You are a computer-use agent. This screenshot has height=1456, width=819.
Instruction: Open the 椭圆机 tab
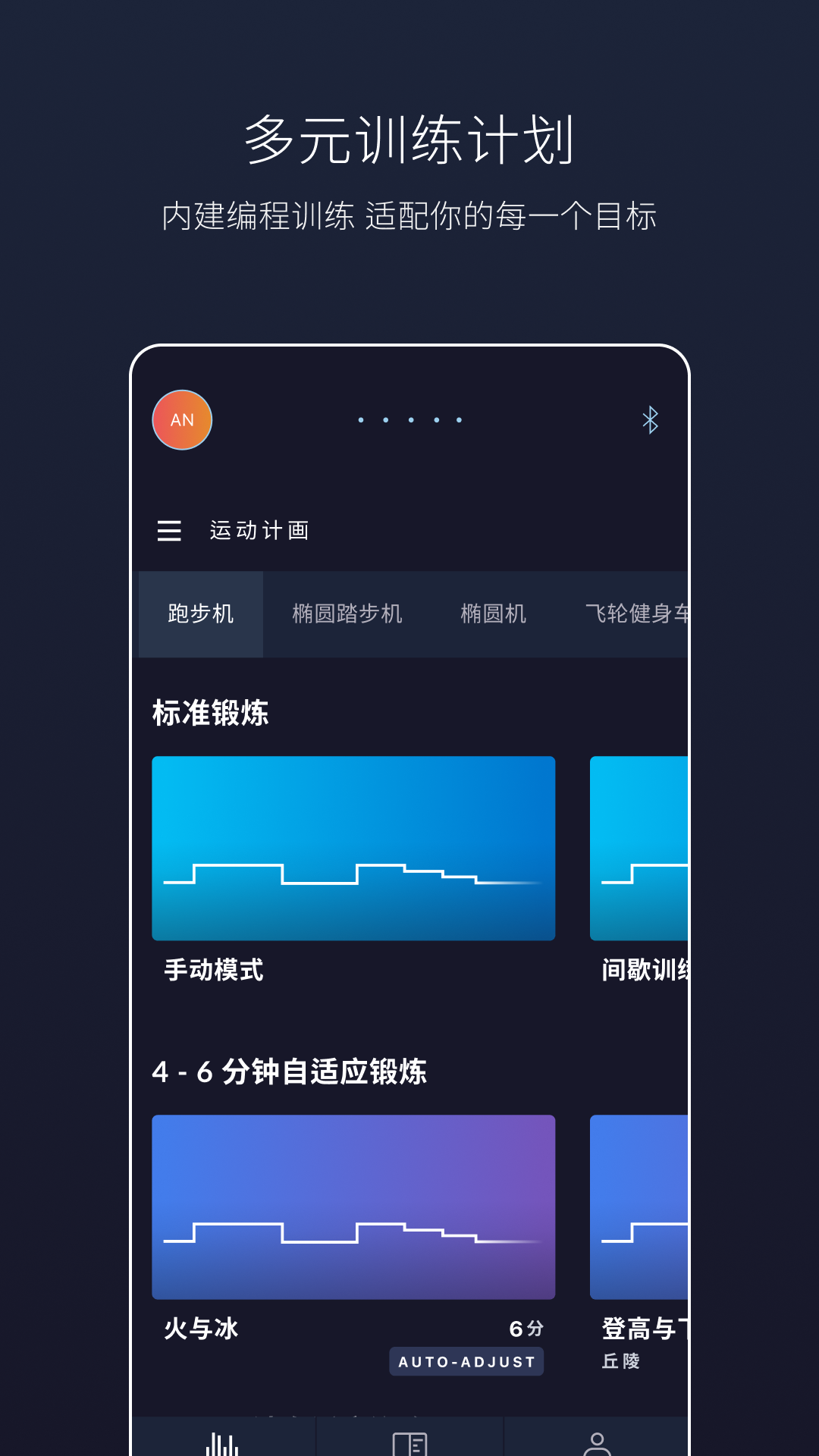[x=494, y=614]
